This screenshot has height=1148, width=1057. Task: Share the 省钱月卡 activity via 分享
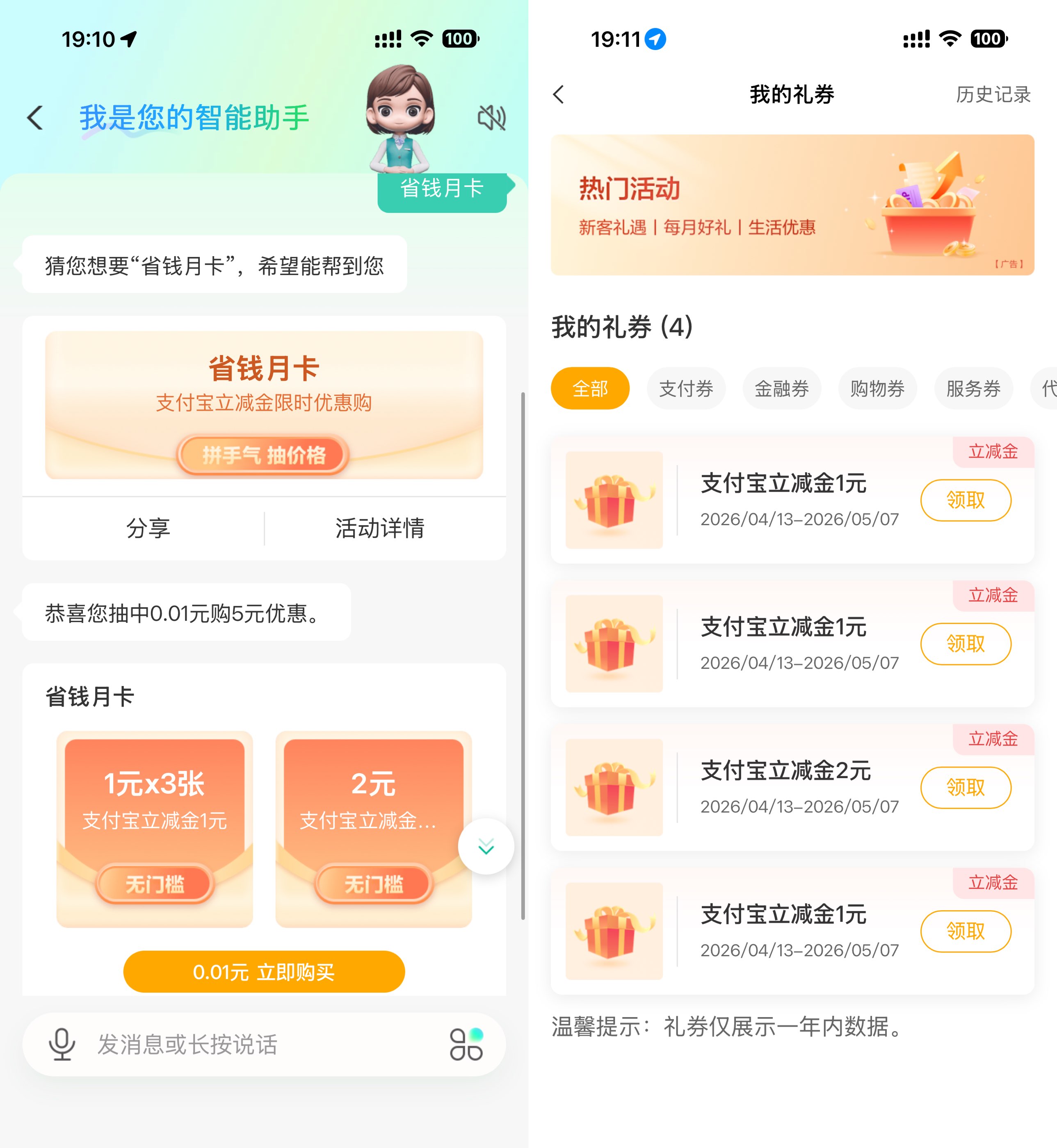tap(148, 528)
